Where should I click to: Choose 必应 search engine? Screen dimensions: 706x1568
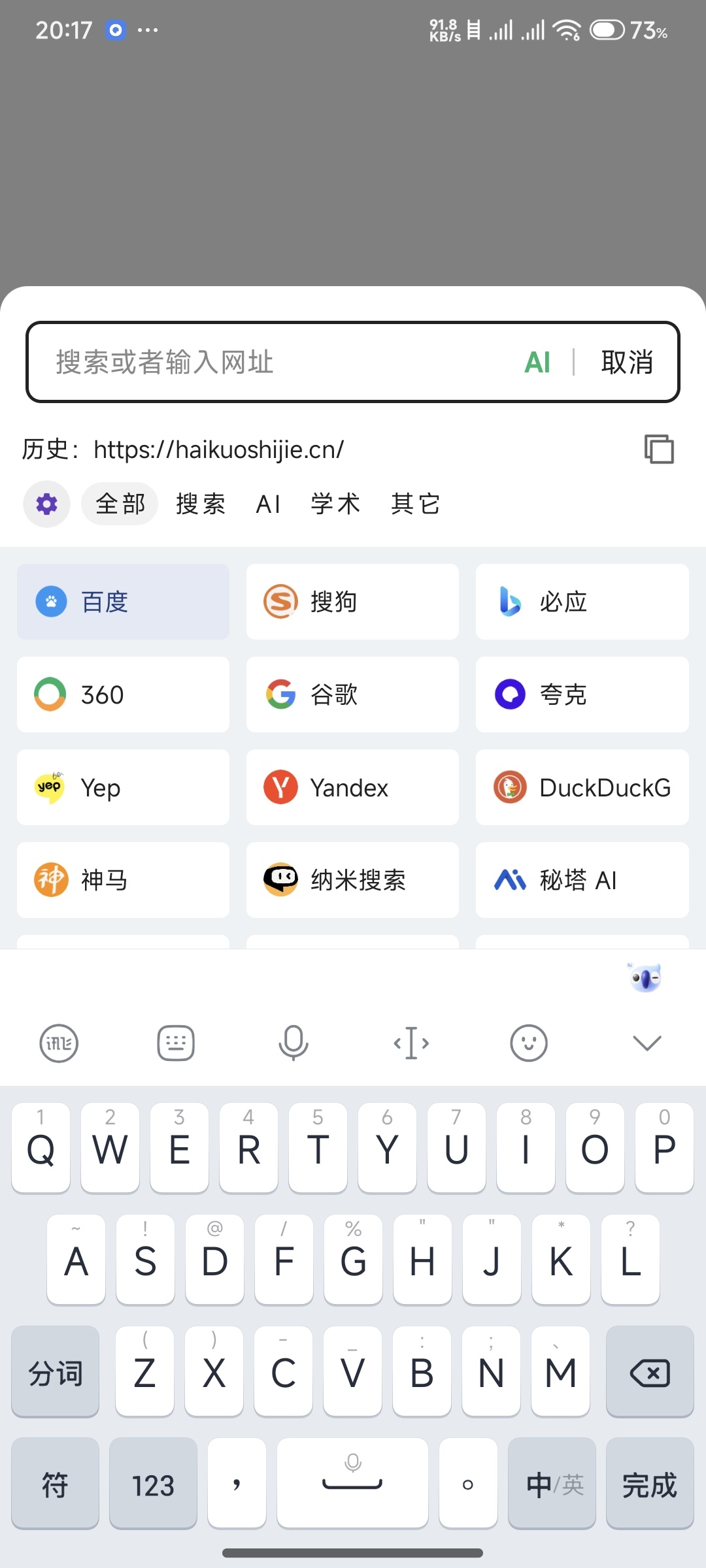pyautogui.click(x=582, y=602)
